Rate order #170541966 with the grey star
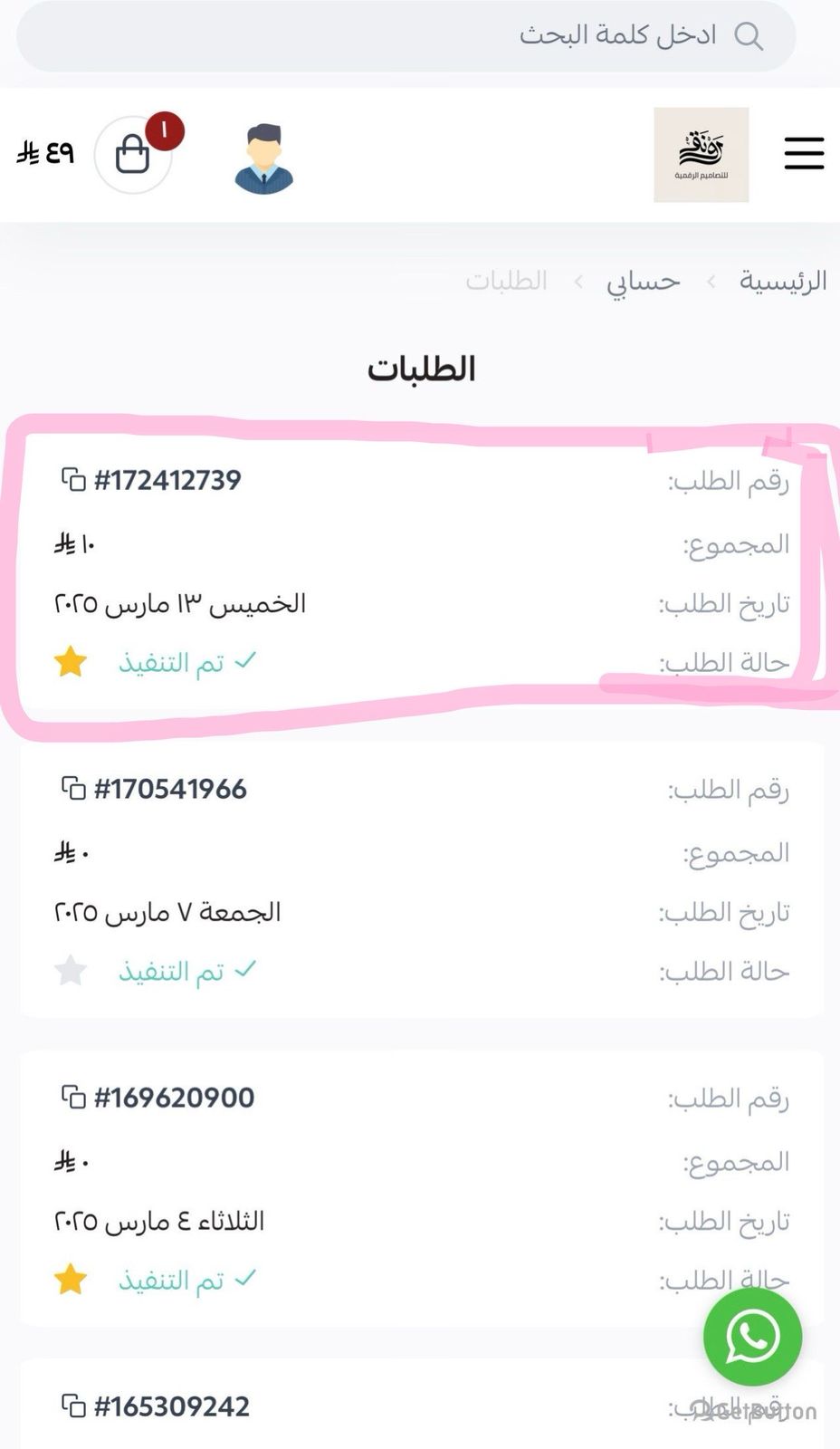This screenshot has width=840, height=1449. click(x=71, y=971)
